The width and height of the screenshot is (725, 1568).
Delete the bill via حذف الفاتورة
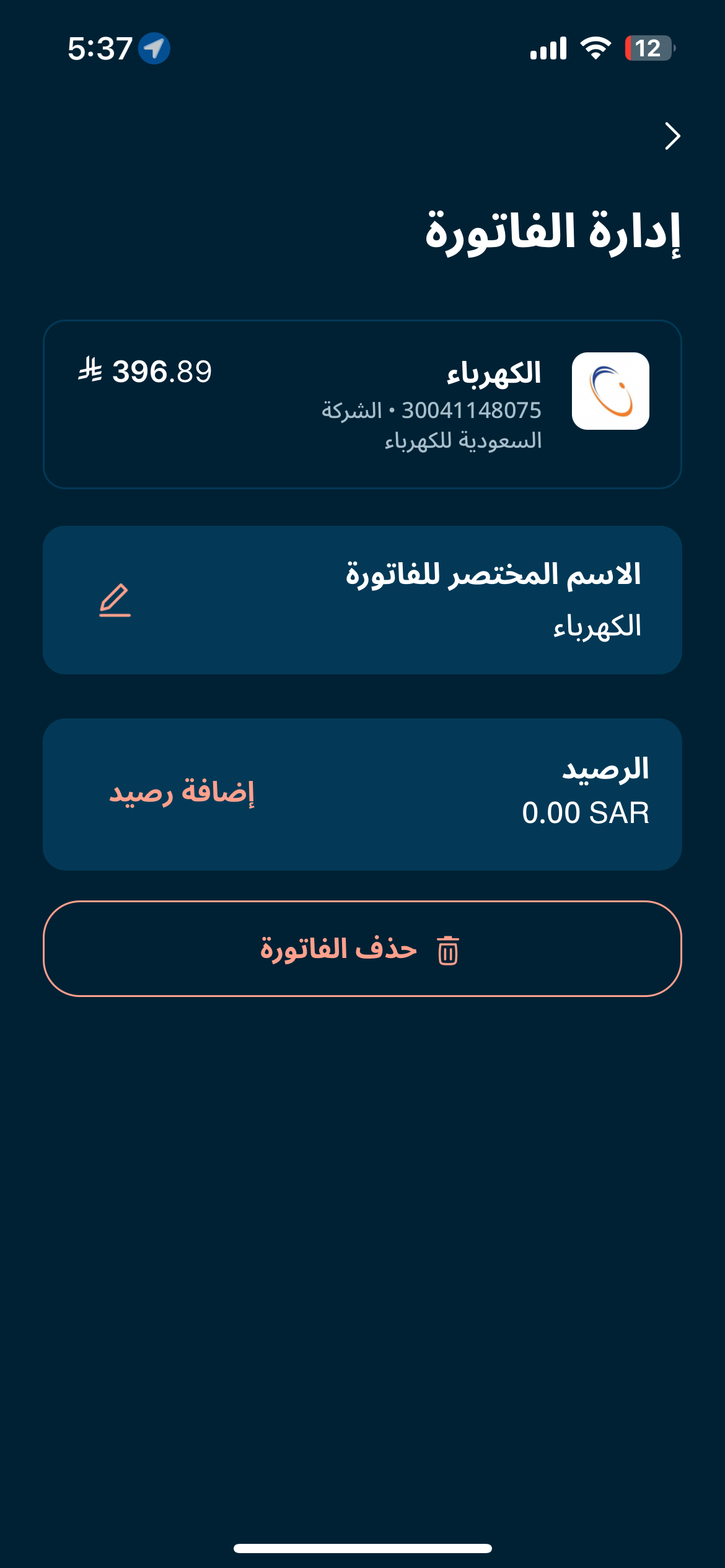(x=362, y=949)
